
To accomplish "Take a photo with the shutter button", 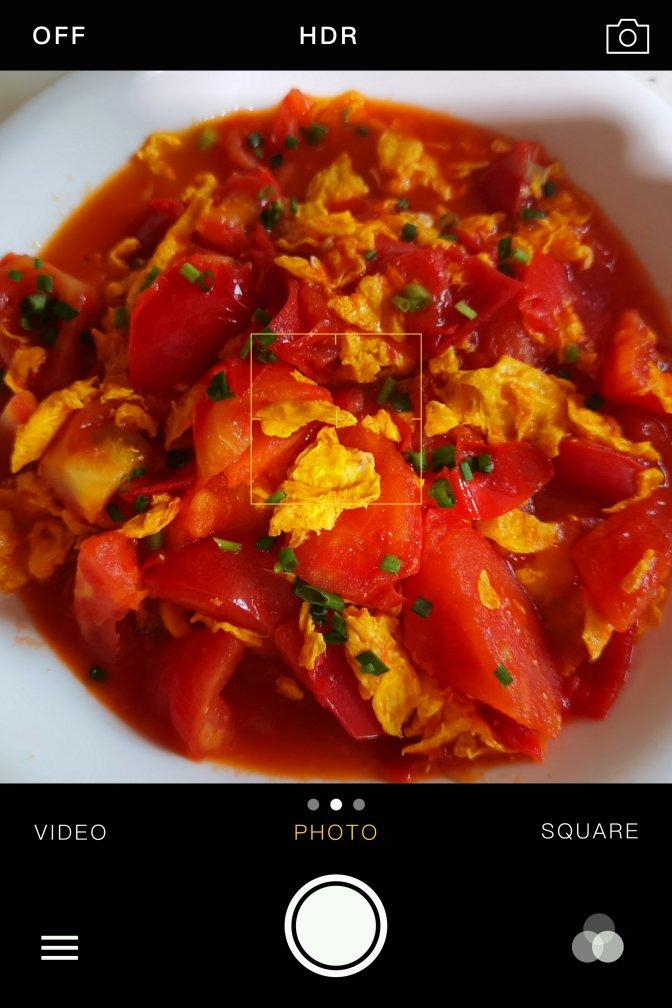I will (336, 926).
